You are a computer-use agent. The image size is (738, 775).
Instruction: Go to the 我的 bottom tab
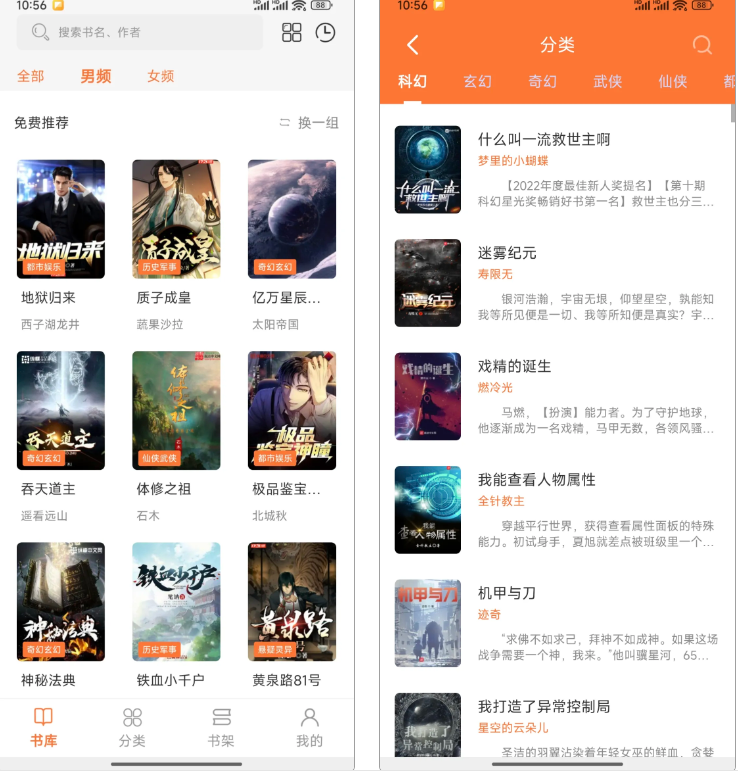309,727
